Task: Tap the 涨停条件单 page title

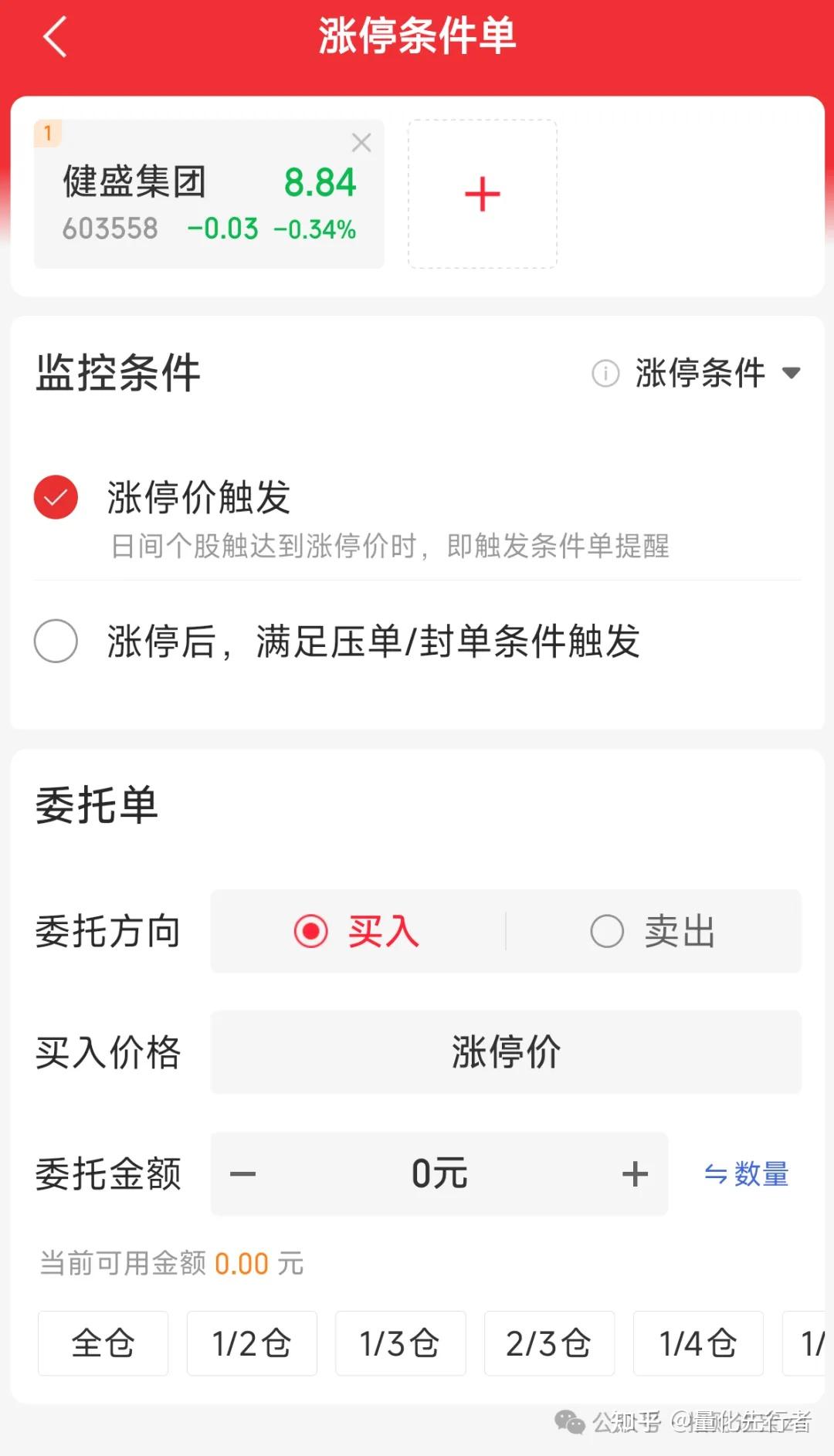Action: pyautogui.click(x=417, y=37)
